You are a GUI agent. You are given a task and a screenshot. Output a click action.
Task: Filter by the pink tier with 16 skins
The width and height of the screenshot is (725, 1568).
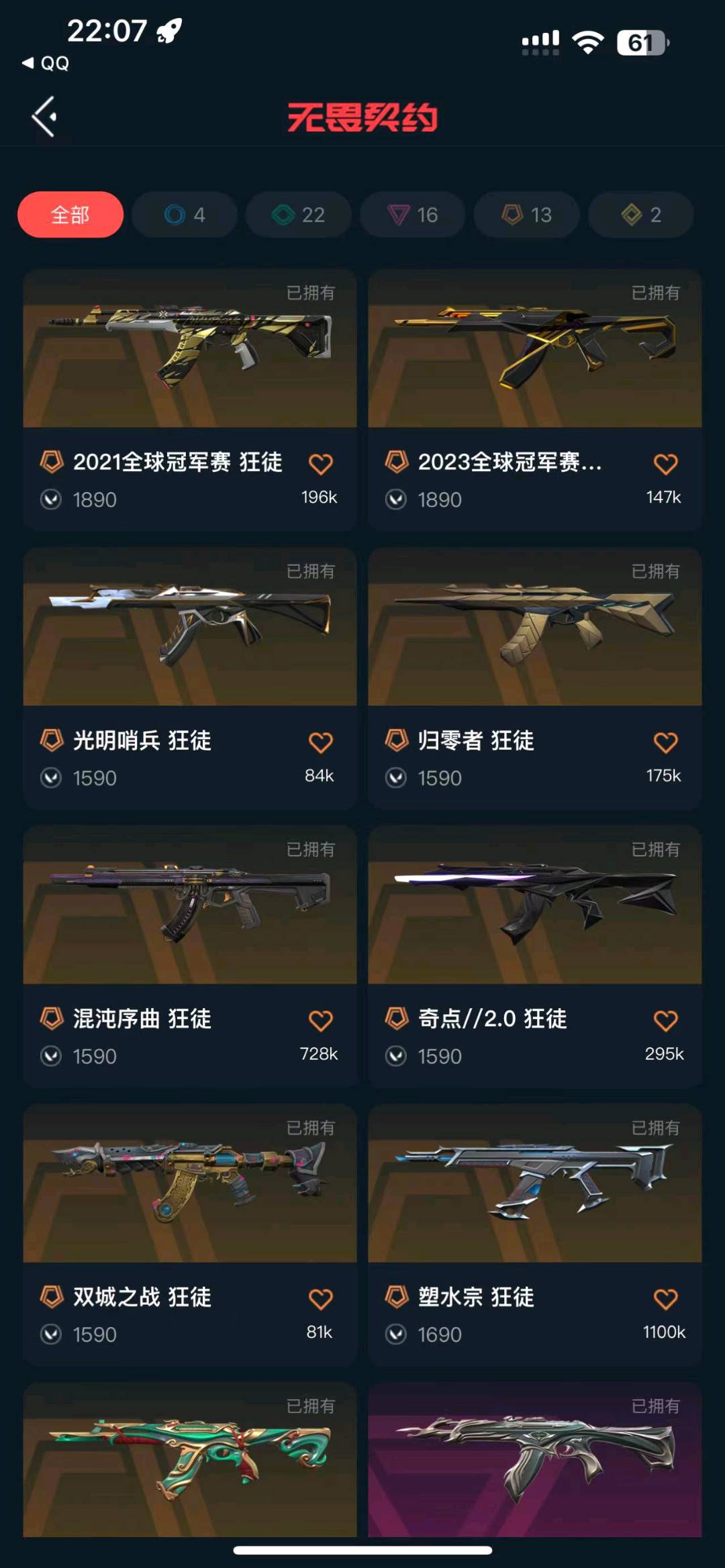click(x=413, y=215)
